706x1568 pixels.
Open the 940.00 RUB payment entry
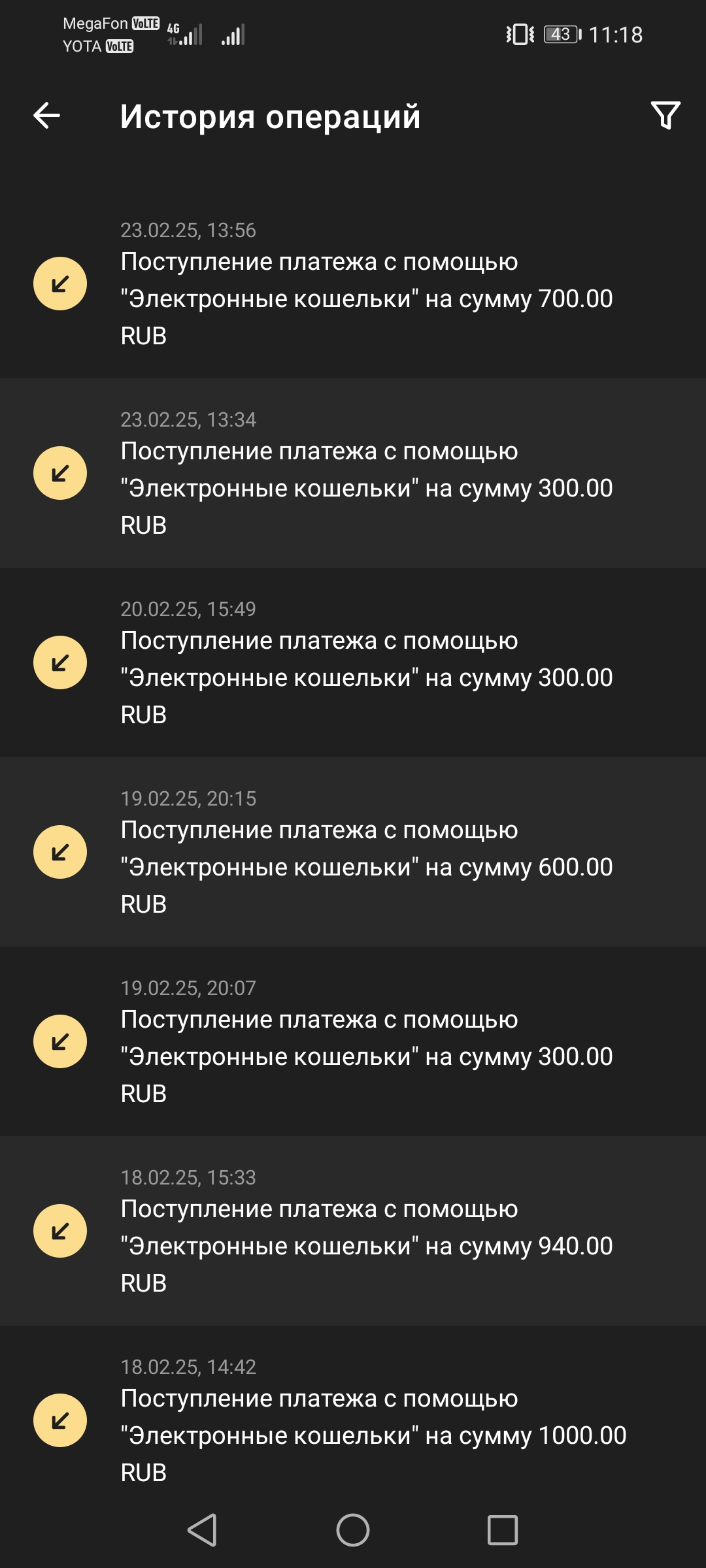(x=366, y=1232)
